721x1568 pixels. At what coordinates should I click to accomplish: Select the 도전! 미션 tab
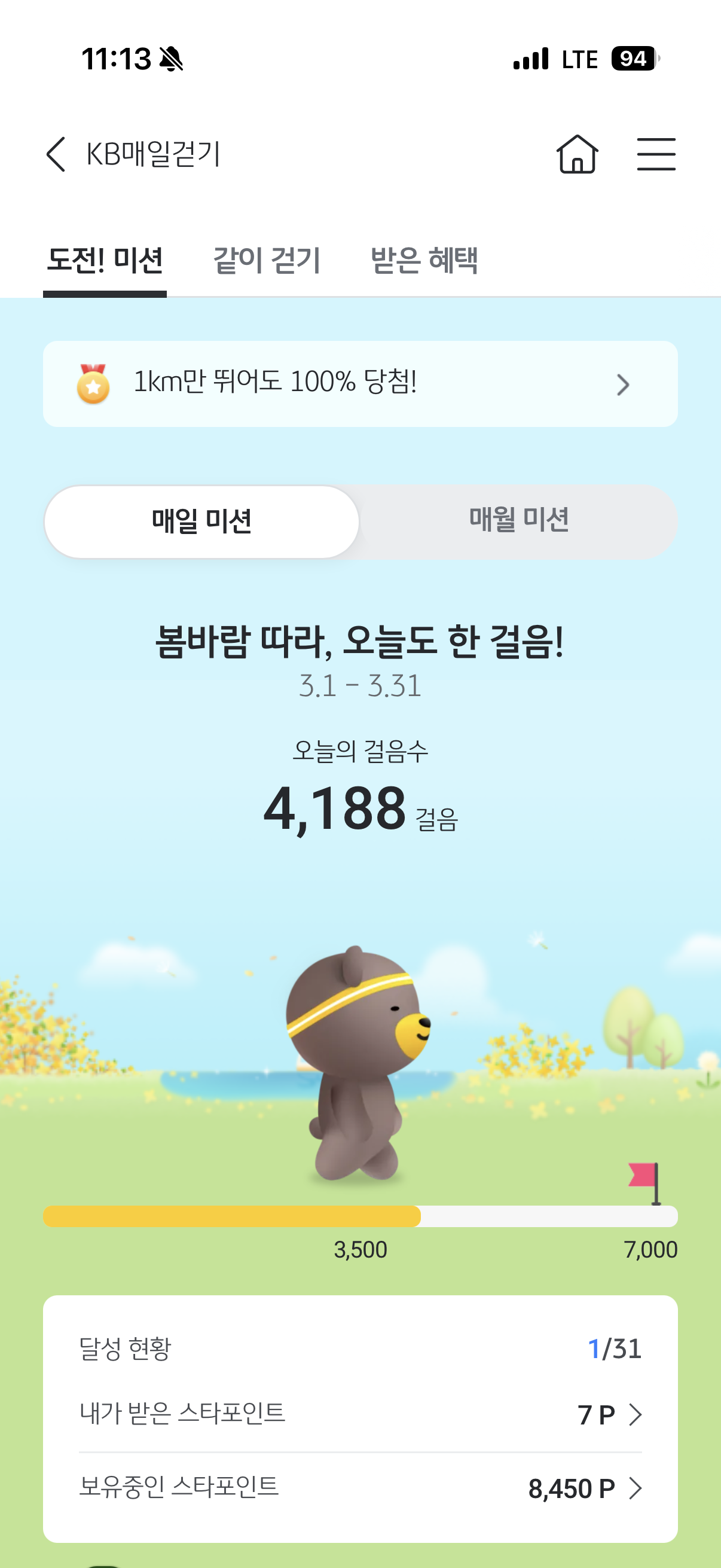tap(105, 261)
